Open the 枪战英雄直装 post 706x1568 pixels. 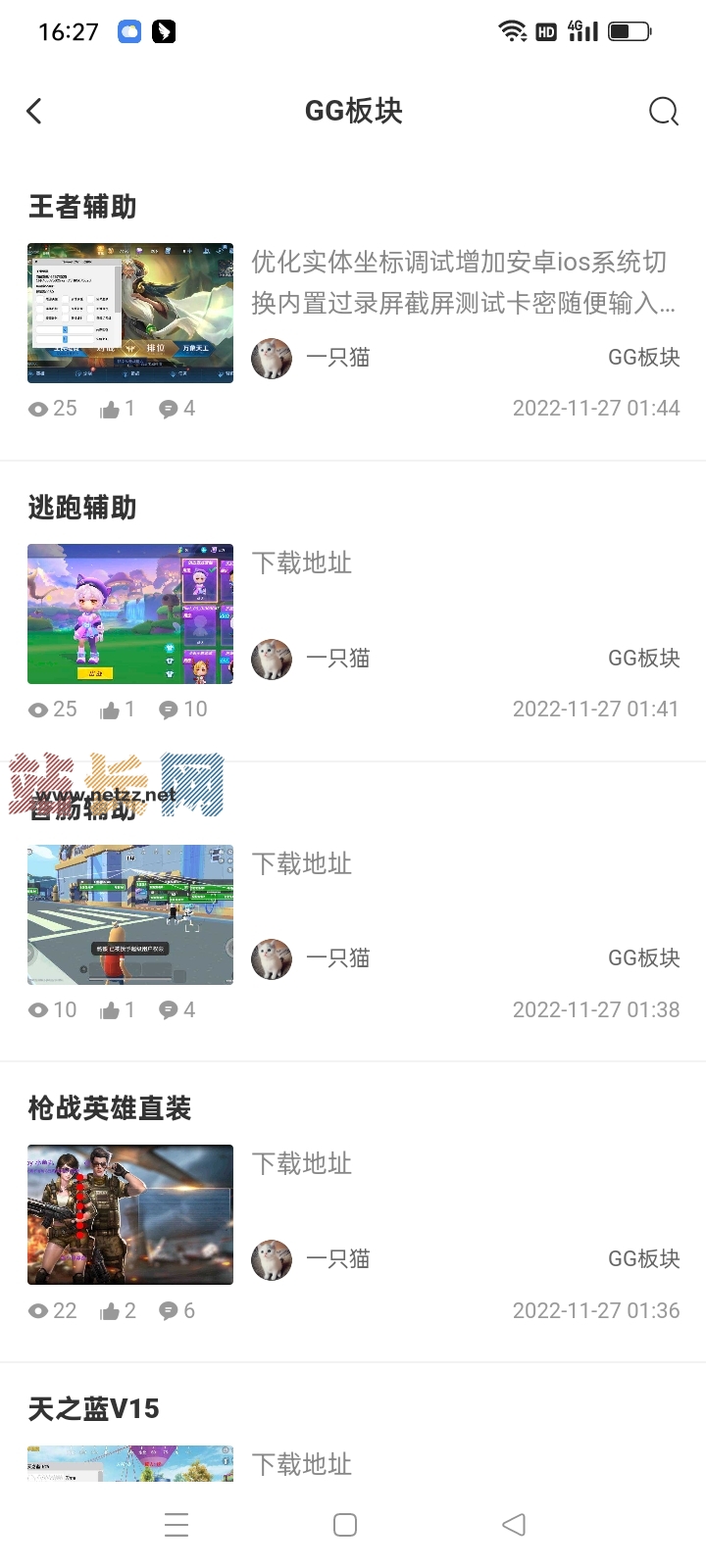[110, 1108]
